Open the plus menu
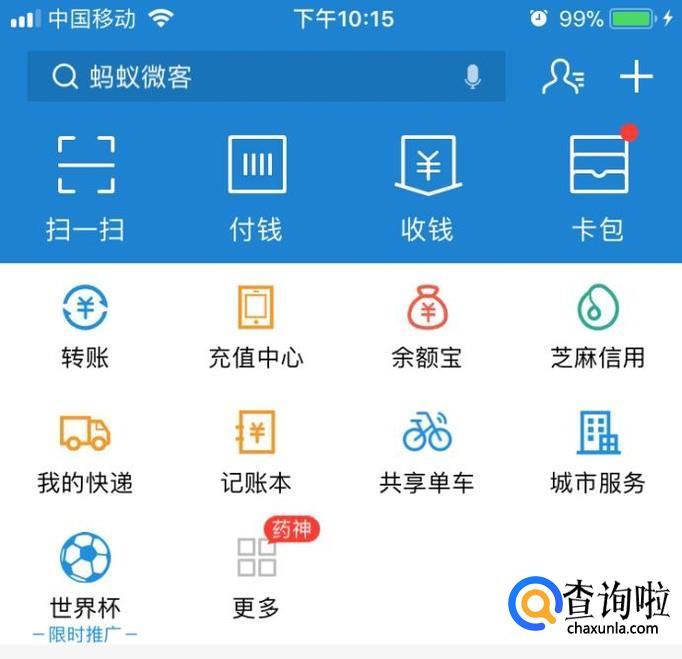 coord(636,77)
